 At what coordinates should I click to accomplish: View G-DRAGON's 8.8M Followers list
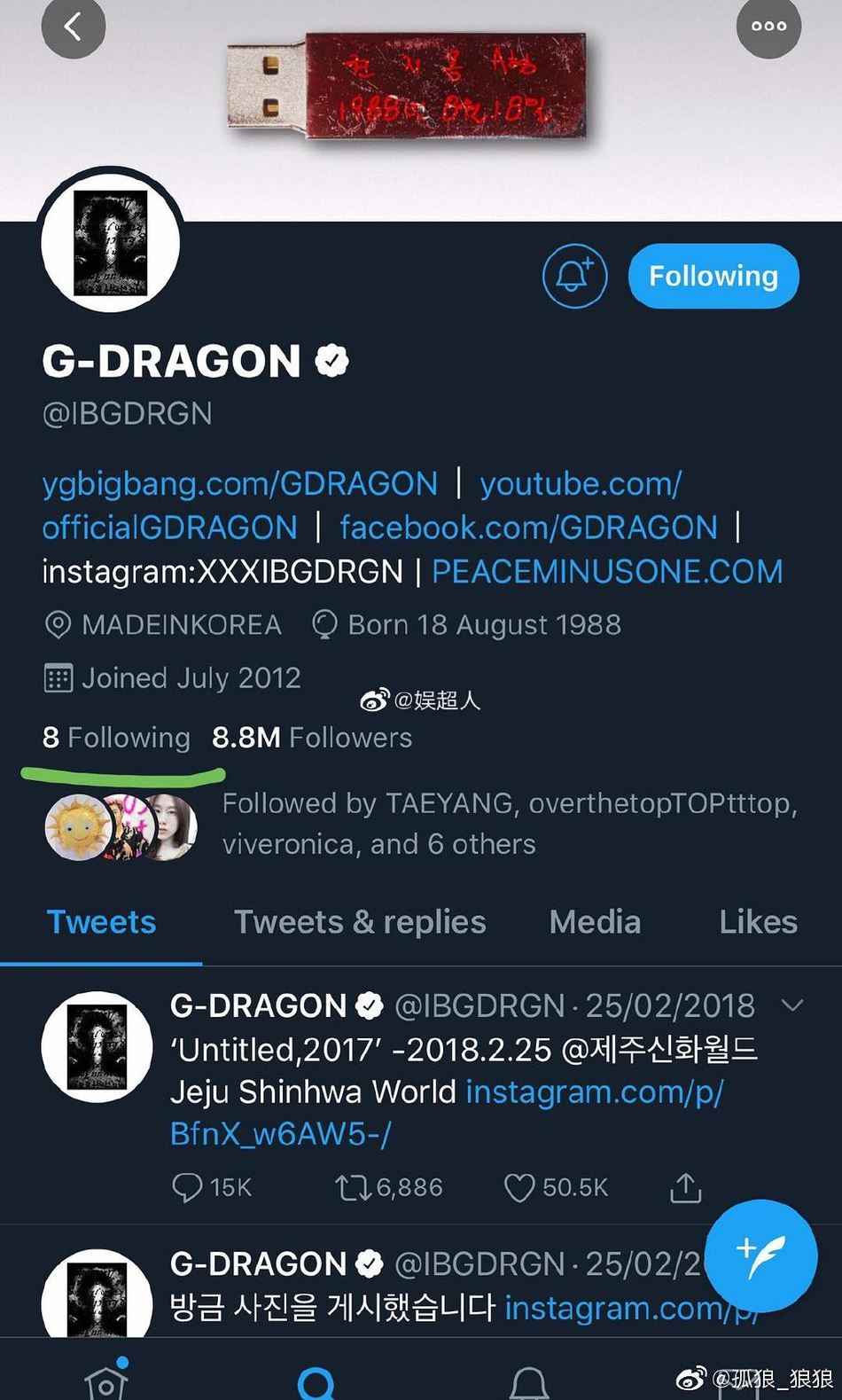(x=310, y=737)
